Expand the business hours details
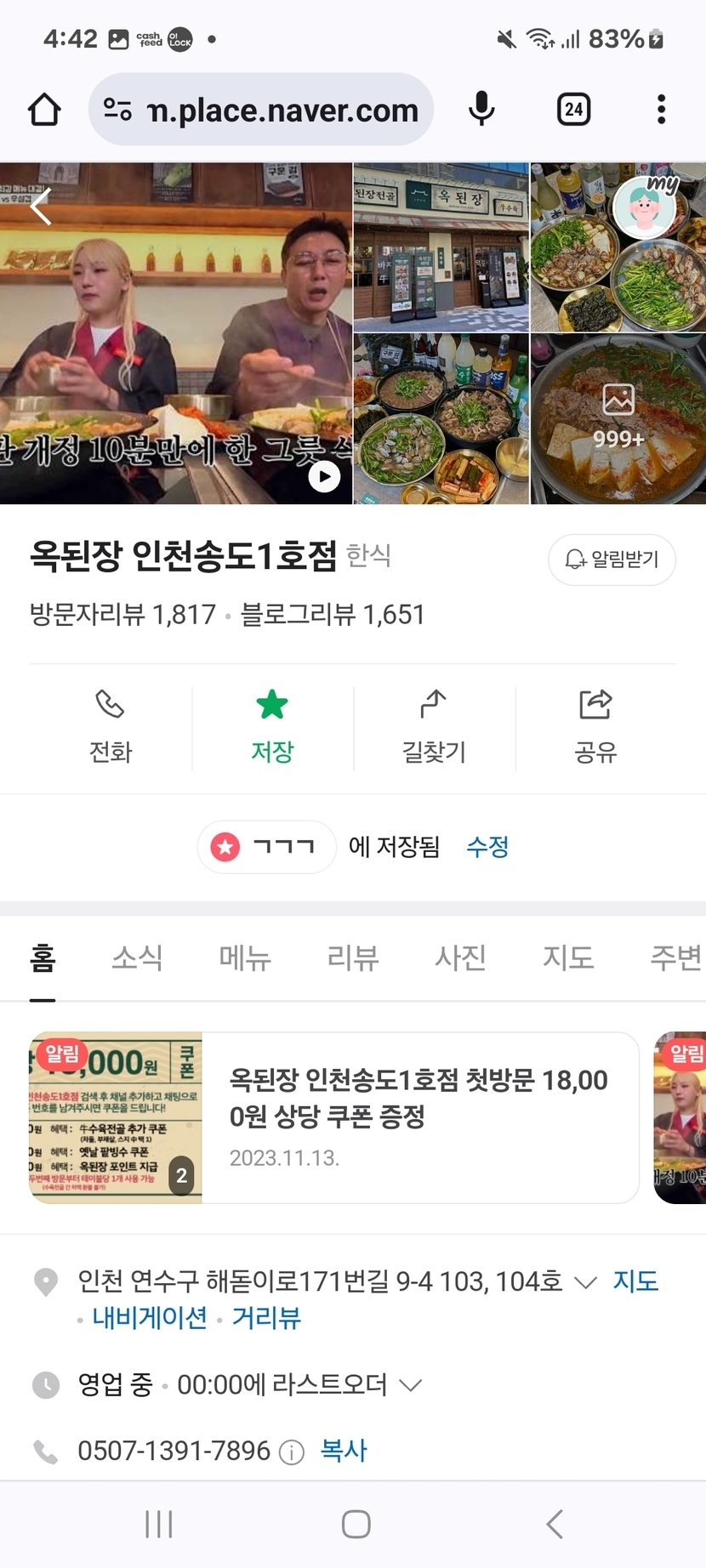706x1568 pixels. 410,1385
